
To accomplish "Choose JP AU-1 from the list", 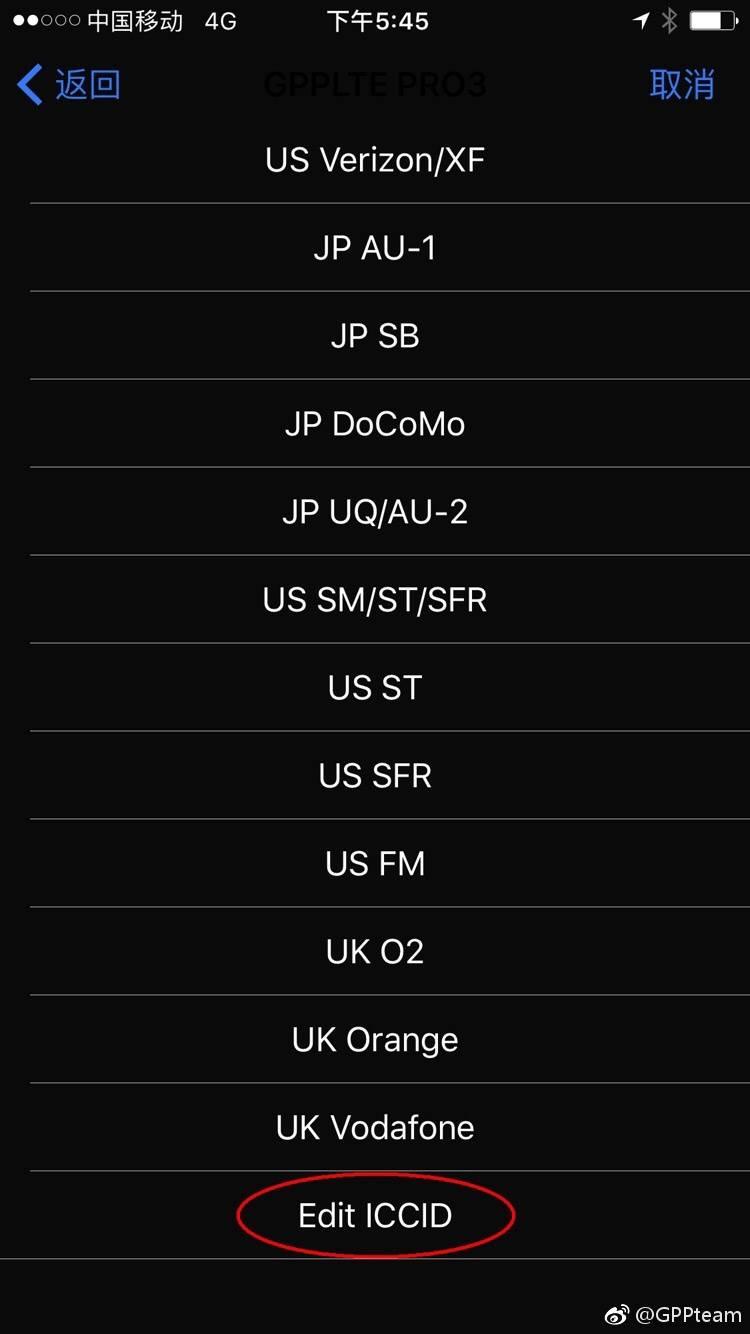I will pyautogui.click(x=375, y=248).
